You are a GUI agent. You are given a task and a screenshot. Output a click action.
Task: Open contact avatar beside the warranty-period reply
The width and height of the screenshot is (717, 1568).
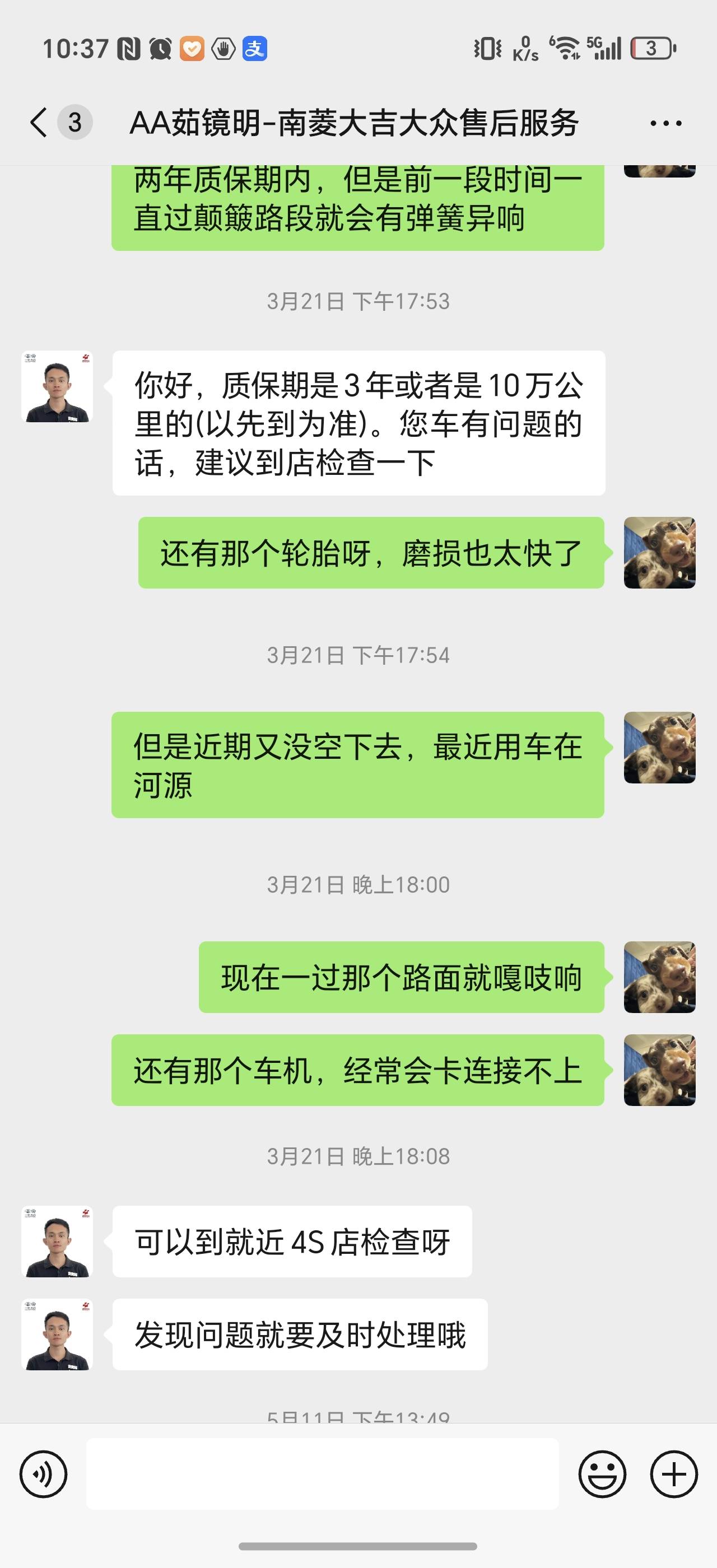(x=57, y=386)
